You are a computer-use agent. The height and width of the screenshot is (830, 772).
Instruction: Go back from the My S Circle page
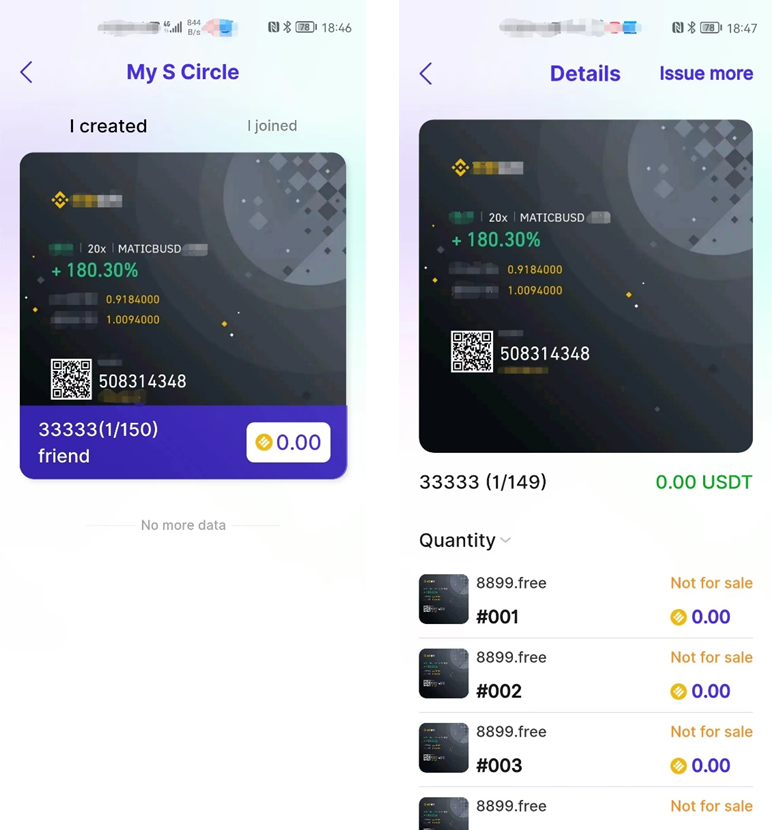[27, 72]
